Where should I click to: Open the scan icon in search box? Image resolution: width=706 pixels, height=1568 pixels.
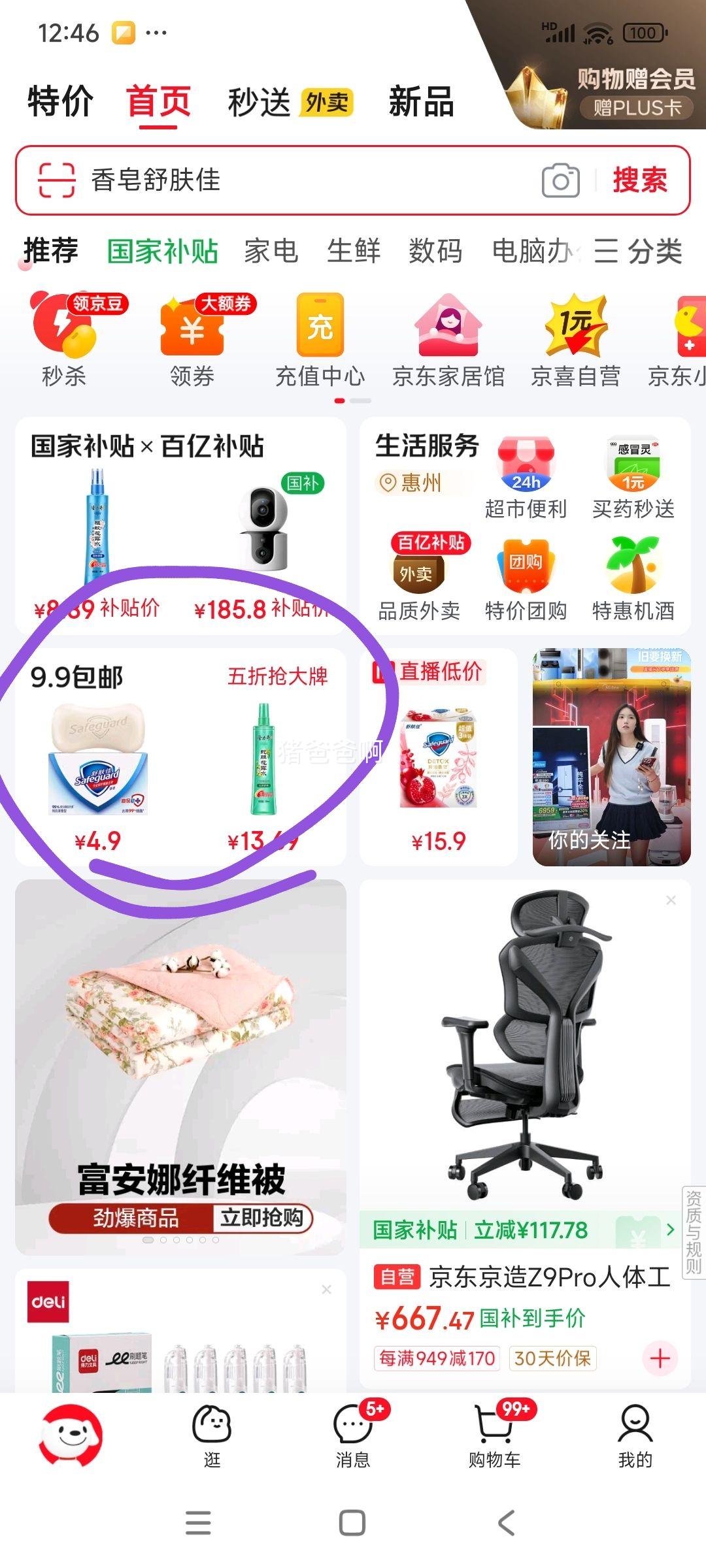[56, 180]
